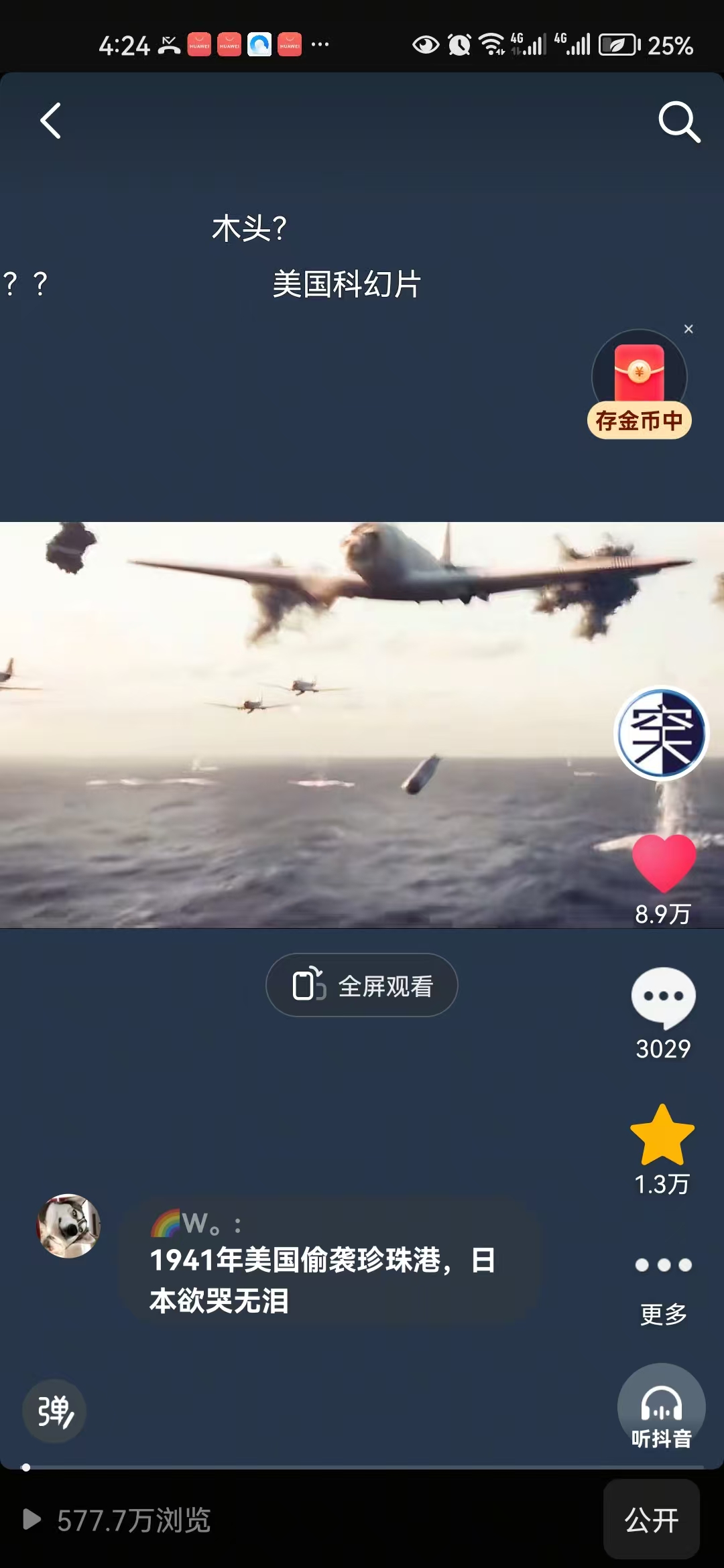The width and height of the screenshot is (724, 1568).
Task: Like the video with the heart icon
Action: tap(663, 864)
